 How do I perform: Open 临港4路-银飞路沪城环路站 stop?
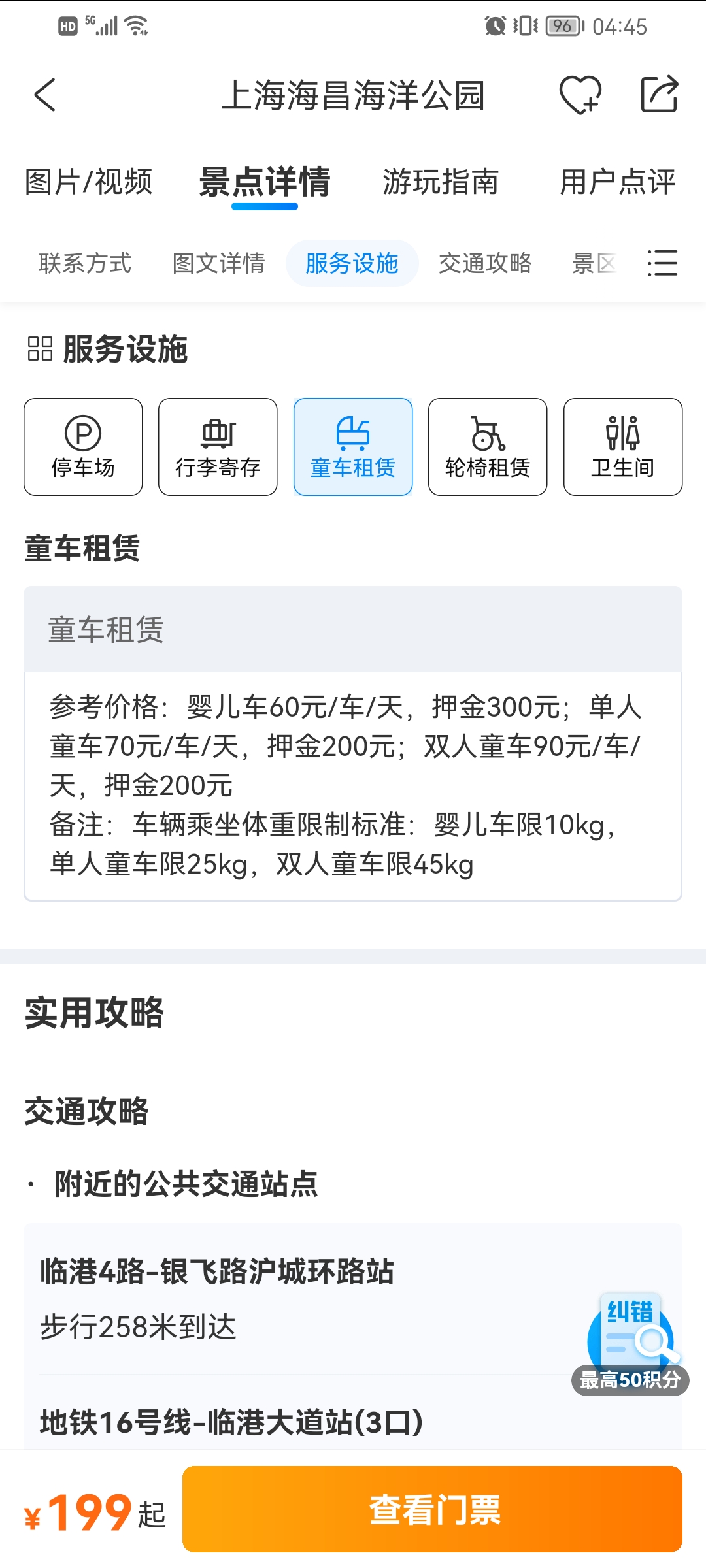click(x=217, y=1273)
